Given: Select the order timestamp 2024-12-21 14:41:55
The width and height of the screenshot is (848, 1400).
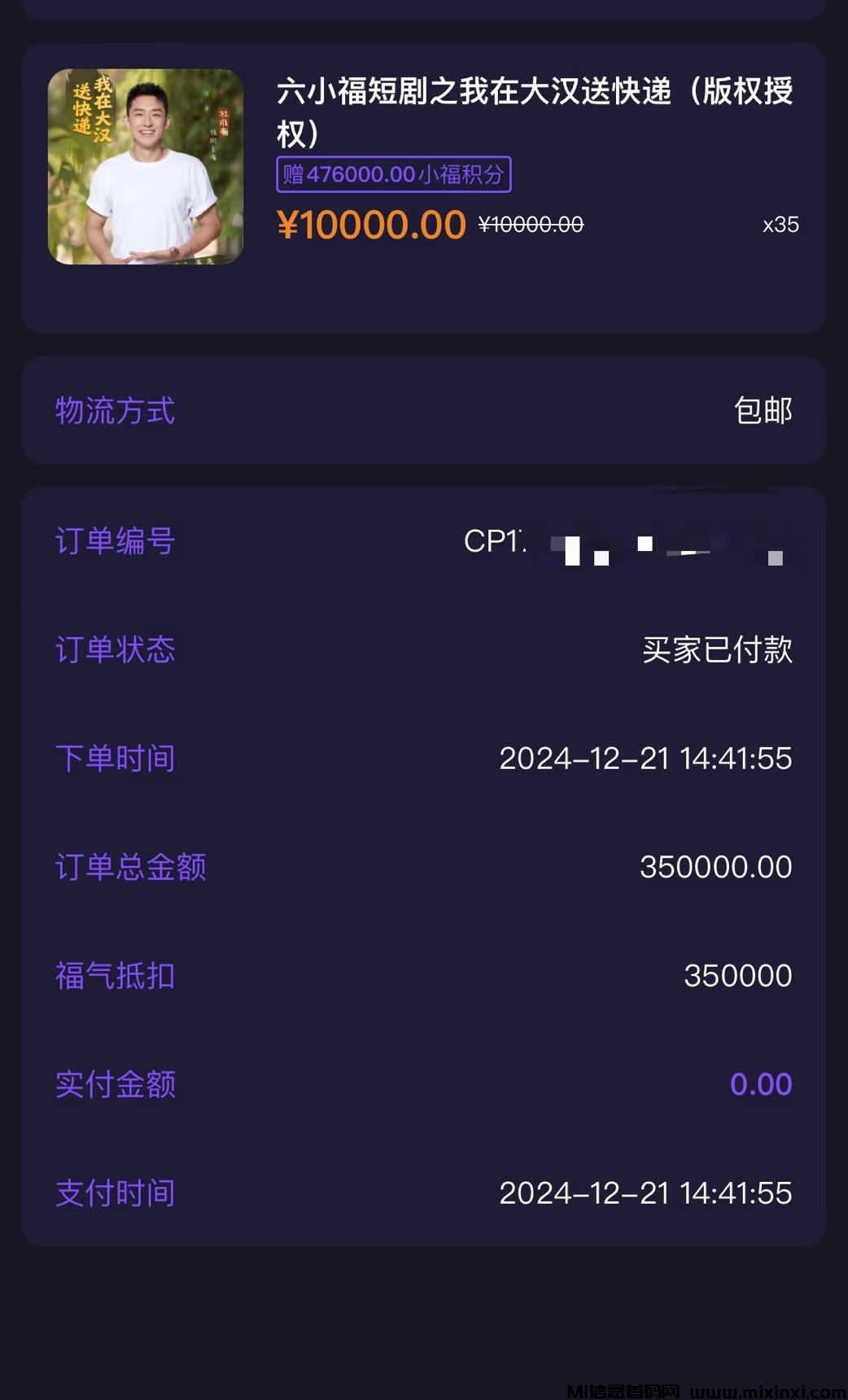Looking at the screenshot, I should pos(646,759).
